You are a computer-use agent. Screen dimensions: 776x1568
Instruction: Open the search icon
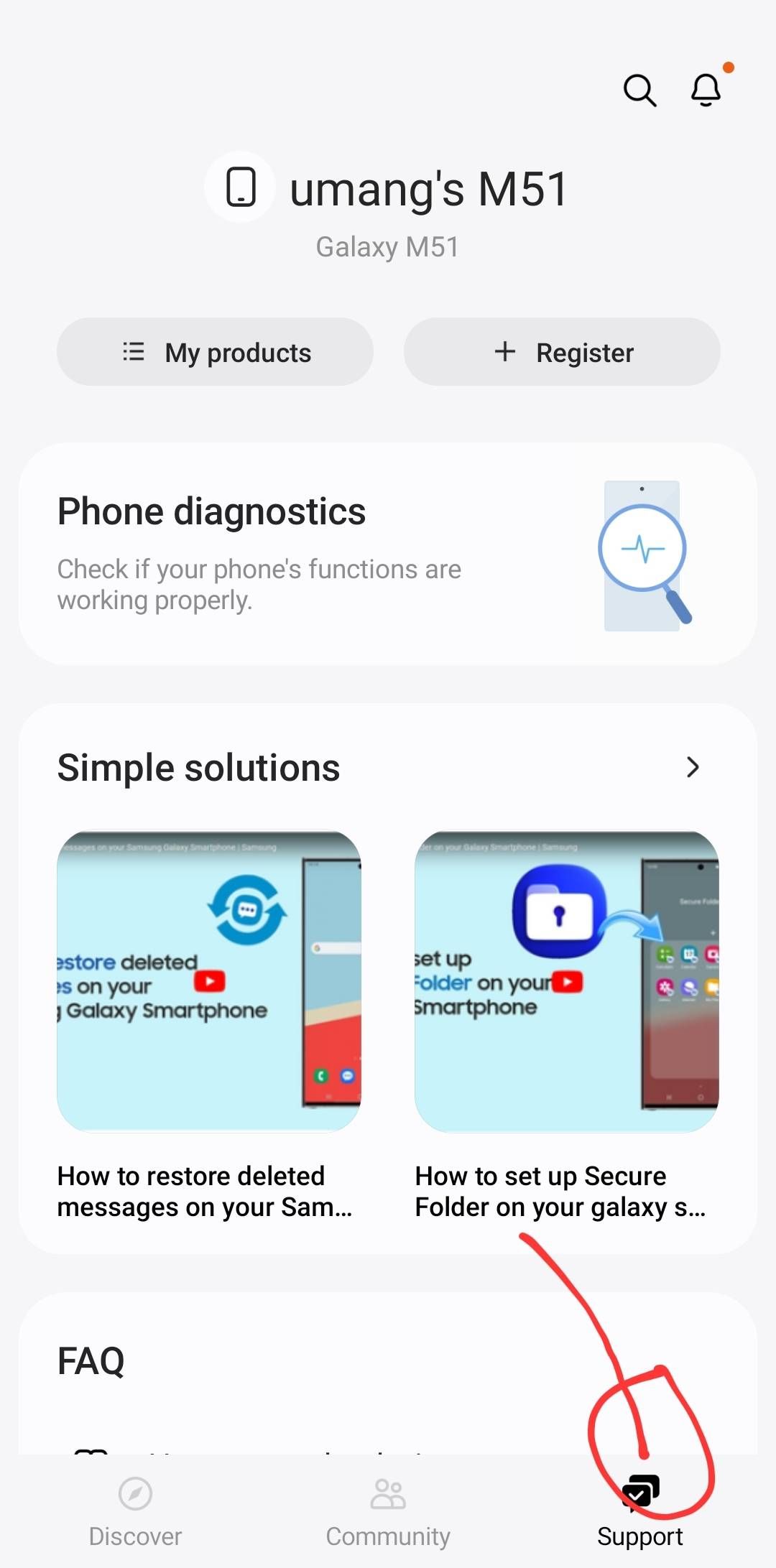click(639, 91)
